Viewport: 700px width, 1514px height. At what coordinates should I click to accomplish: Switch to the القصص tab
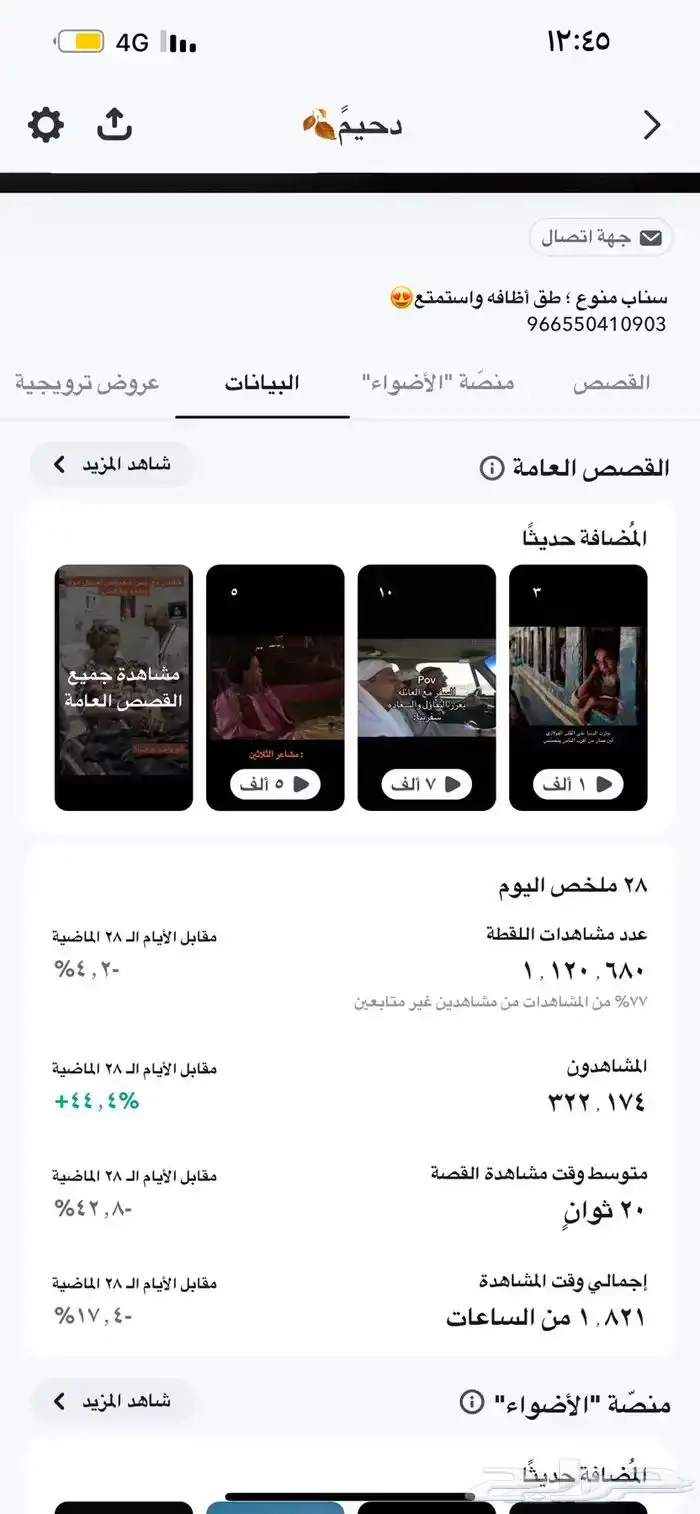(611, 383)
